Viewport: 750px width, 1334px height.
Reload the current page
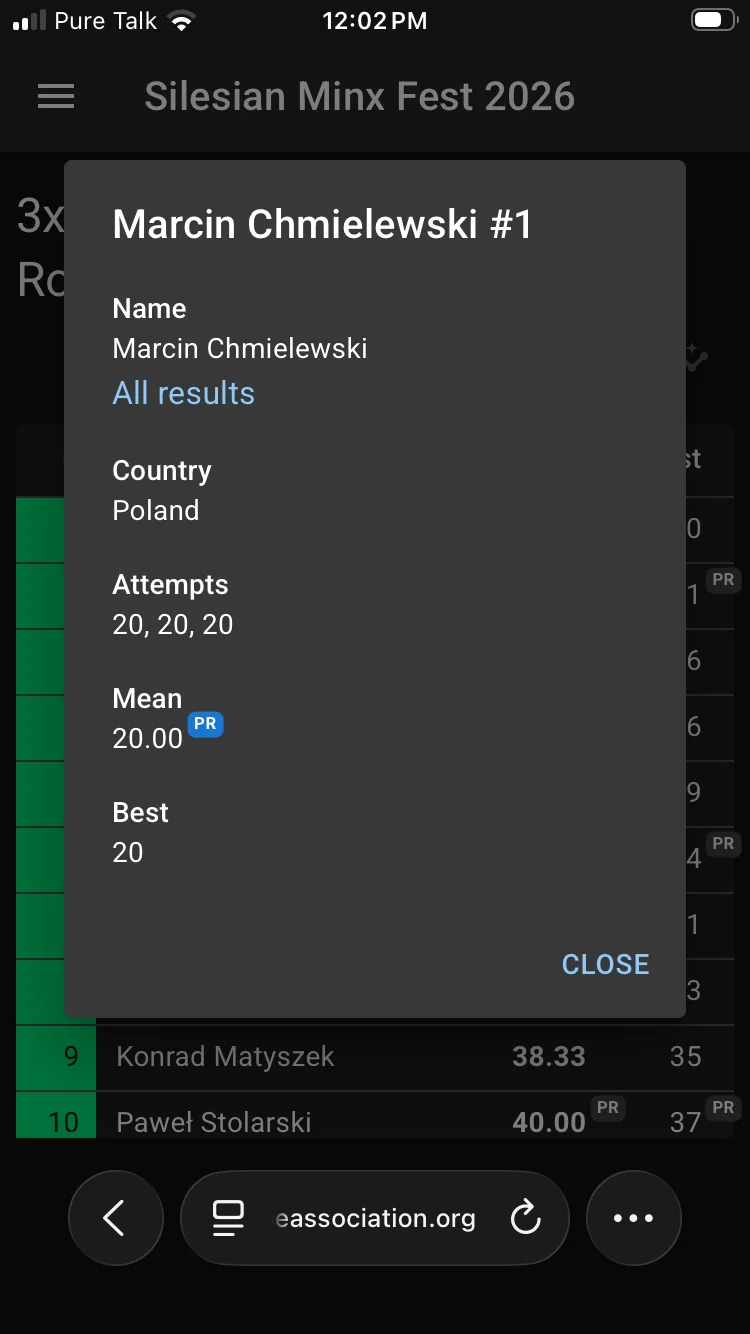point(525,1218)
